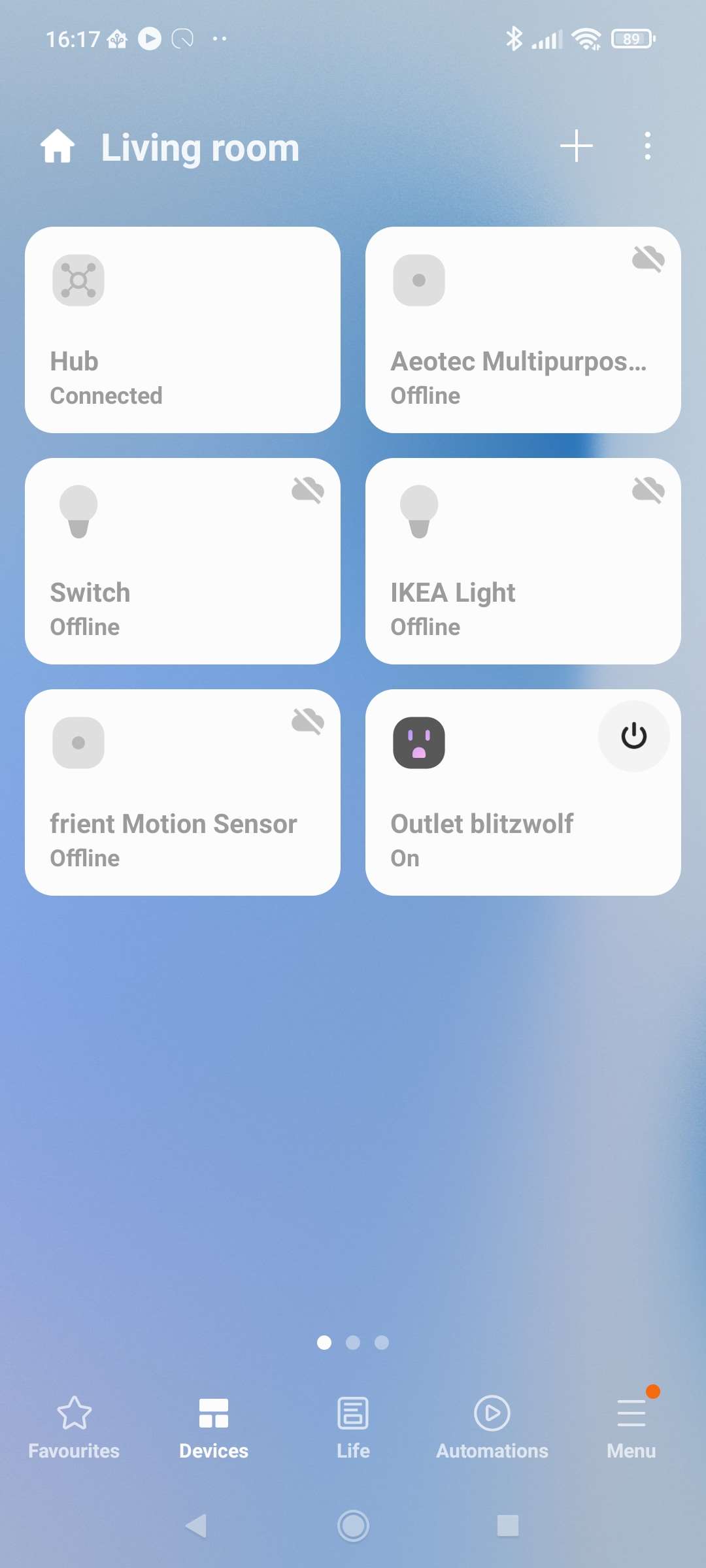The width and height of the screenshot is (706, 1568).
Task: Open the Switch device card
Action: point(182,561)
